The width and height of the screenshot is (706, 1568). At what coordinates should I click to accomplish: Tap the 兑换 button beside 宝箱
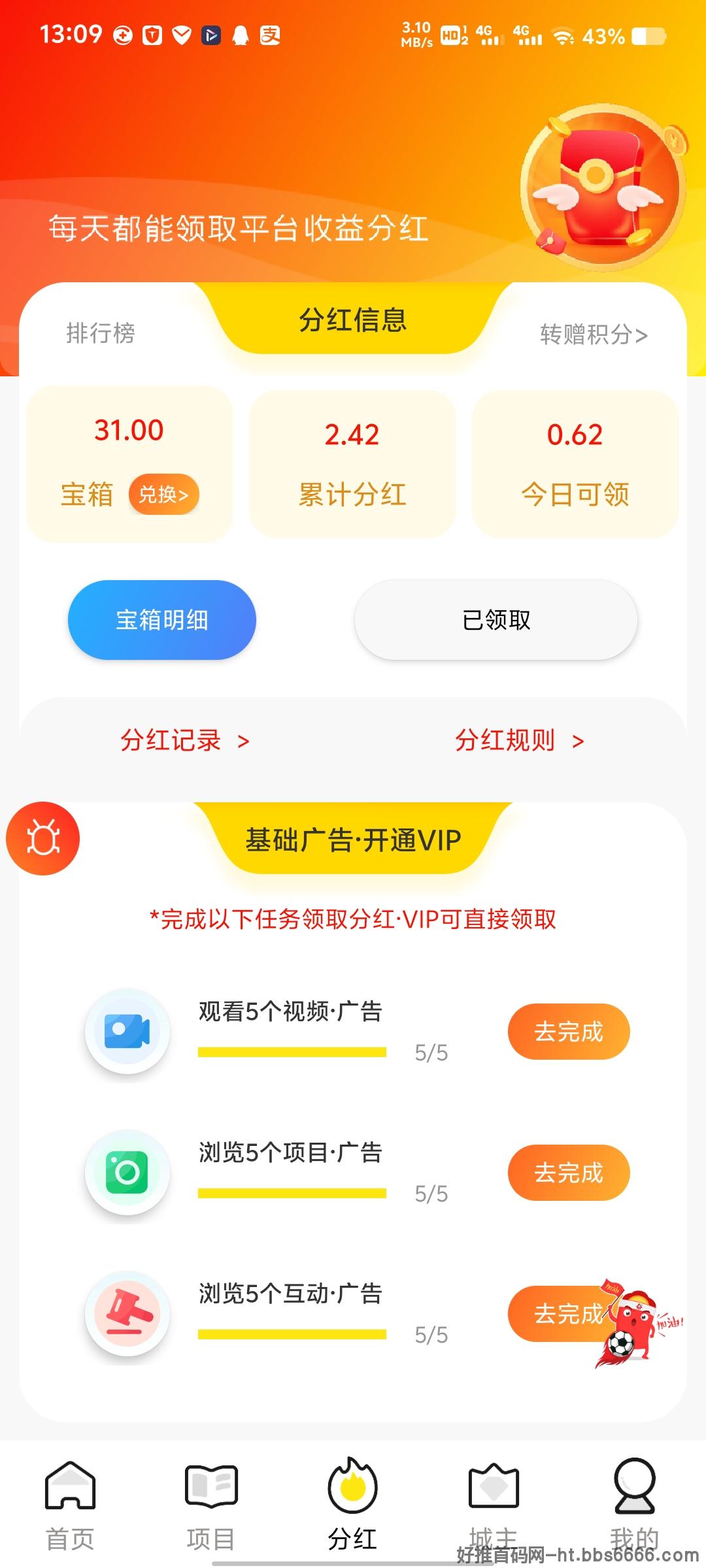(163, 495)
